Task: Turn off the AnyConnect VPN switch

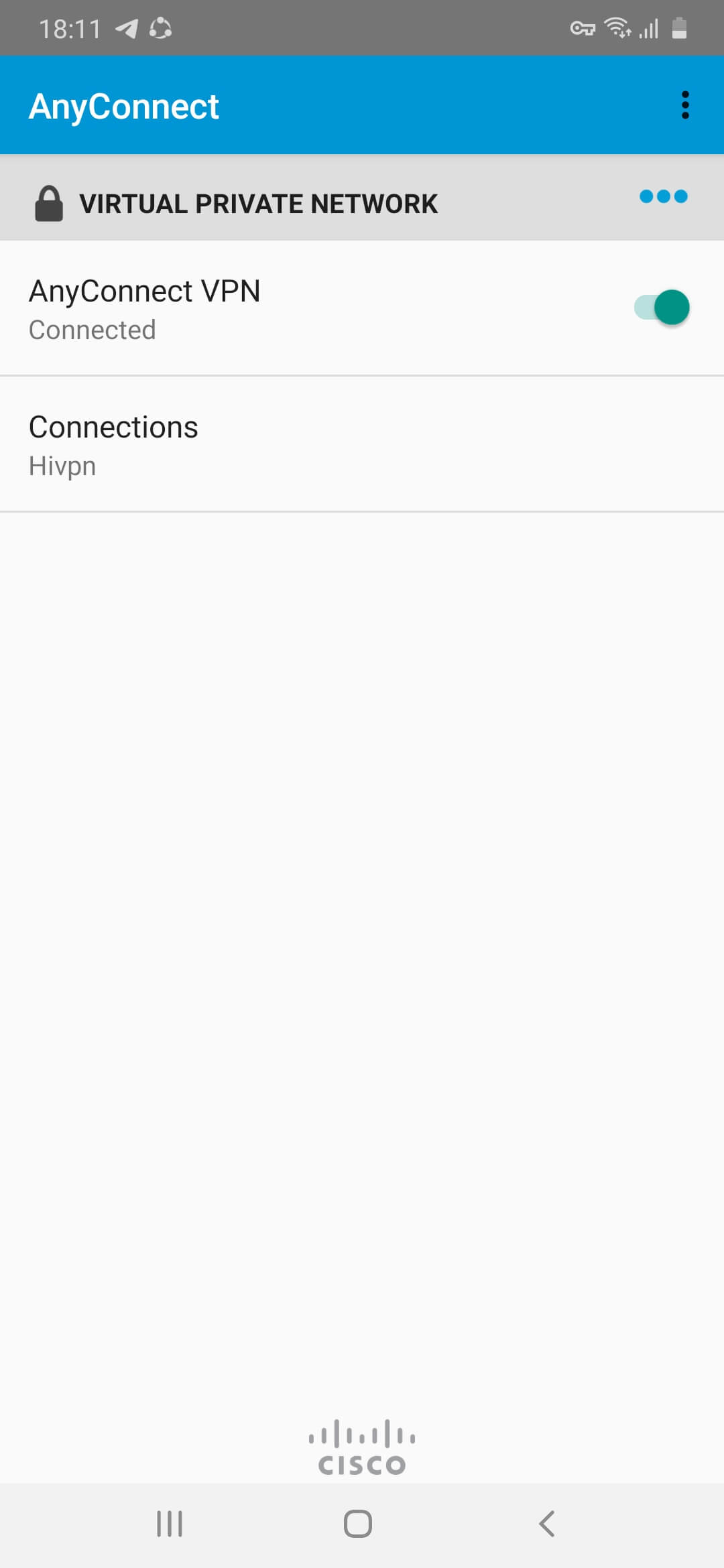Action: (x=662, y=308)
